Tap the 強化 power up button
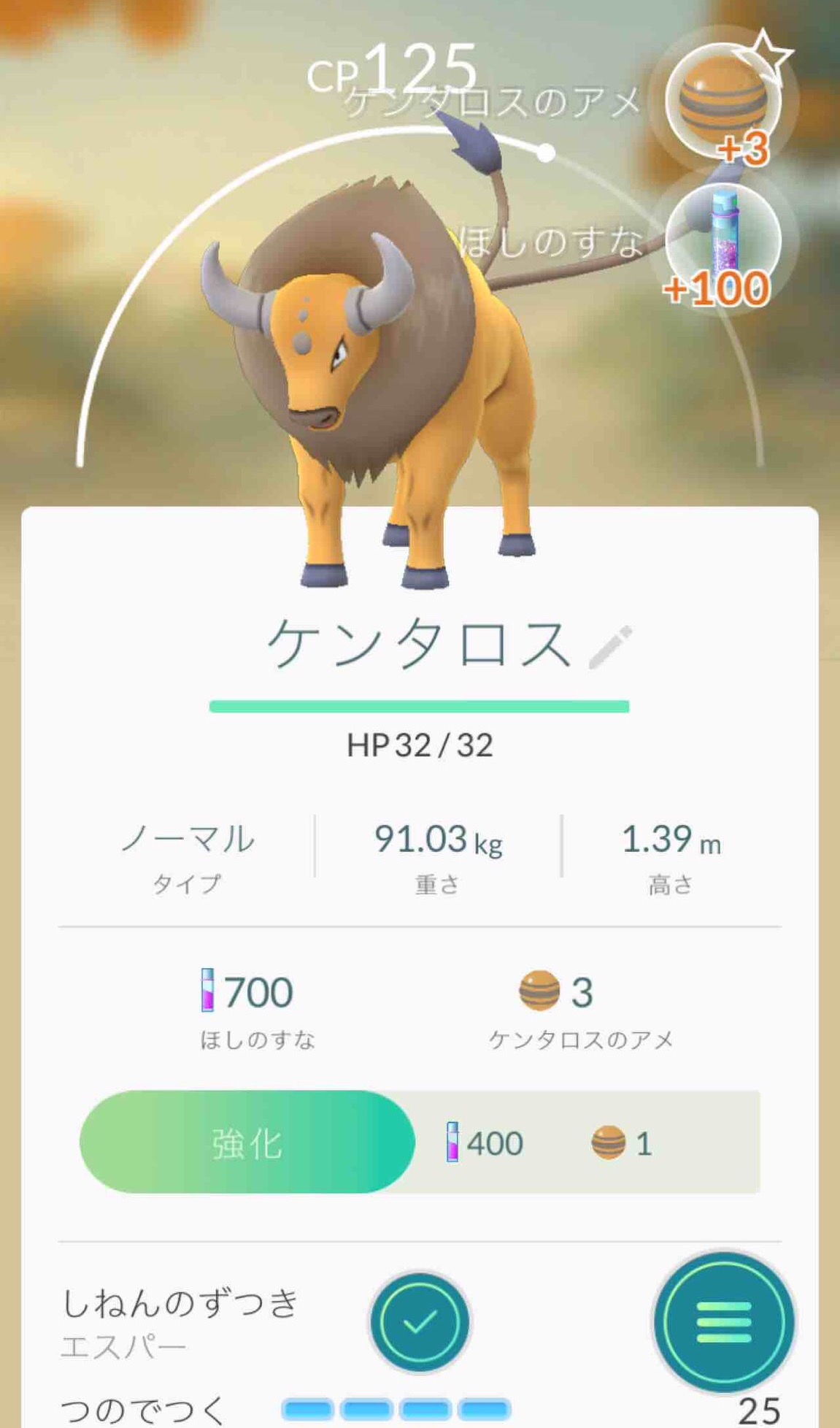The width and height of the screenshot is (840, 1428). coord(247,1143)
